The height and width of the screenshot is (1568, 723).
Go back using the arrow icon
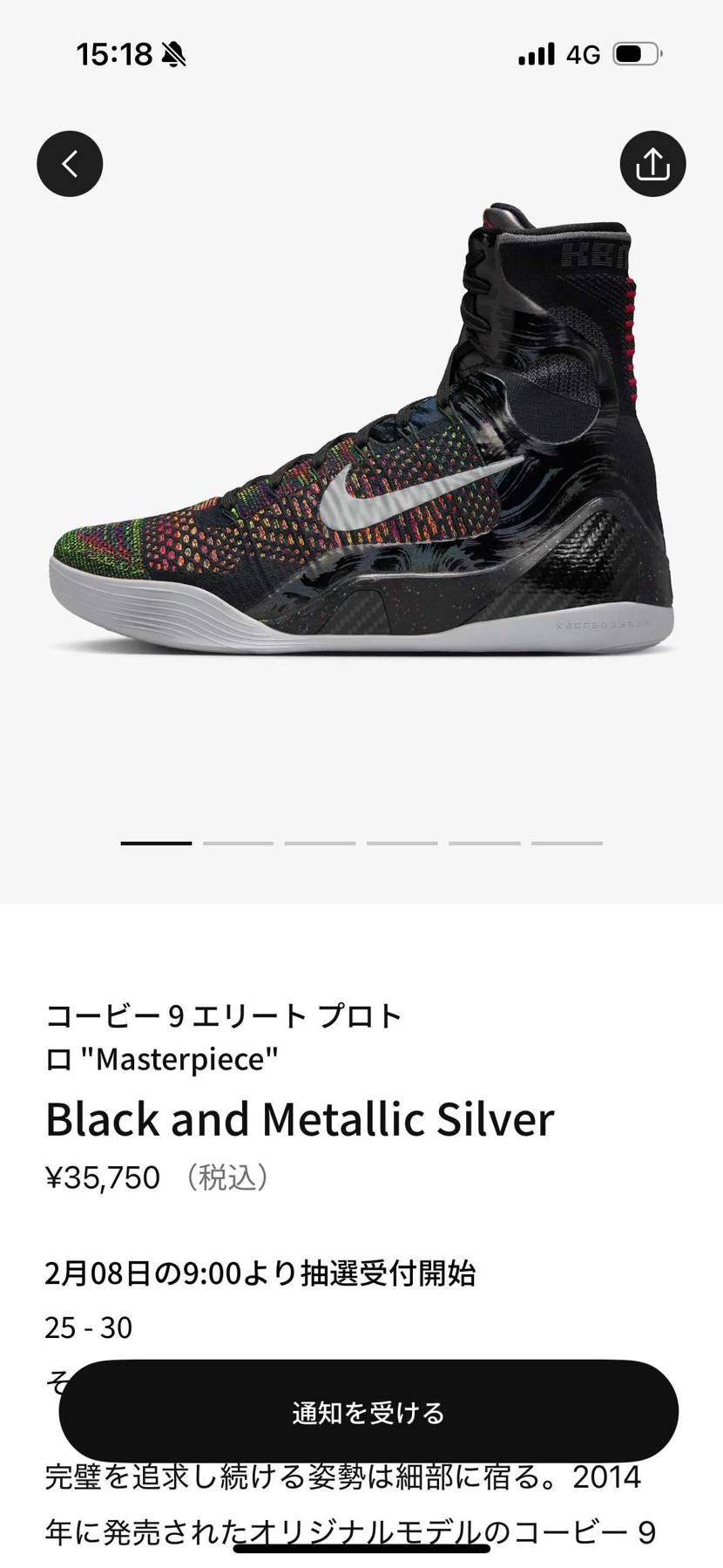(70, 164)
